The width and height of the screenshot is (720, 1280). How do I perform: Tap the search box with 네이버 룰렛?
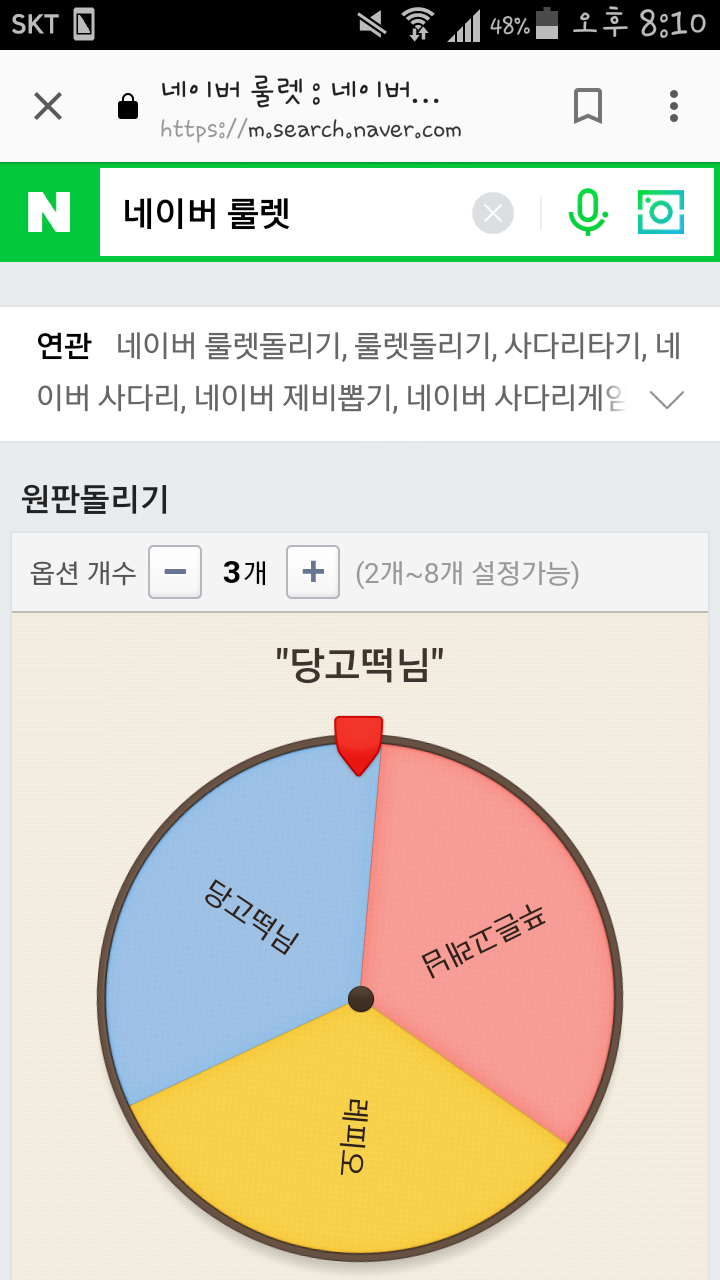click(x=290, y=213)
